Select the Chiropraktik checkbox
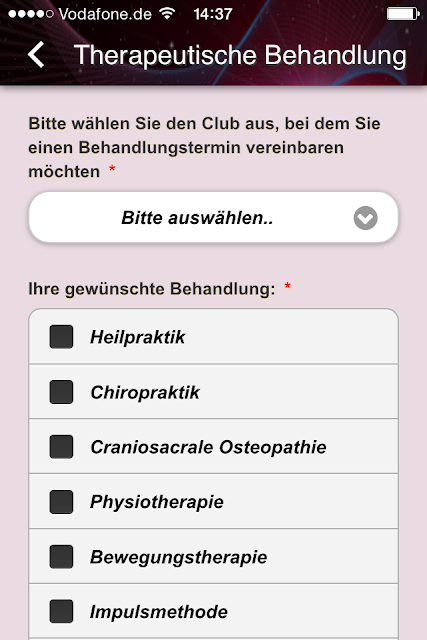This screenshot has height=640, width=427. [x=61, y=392]
